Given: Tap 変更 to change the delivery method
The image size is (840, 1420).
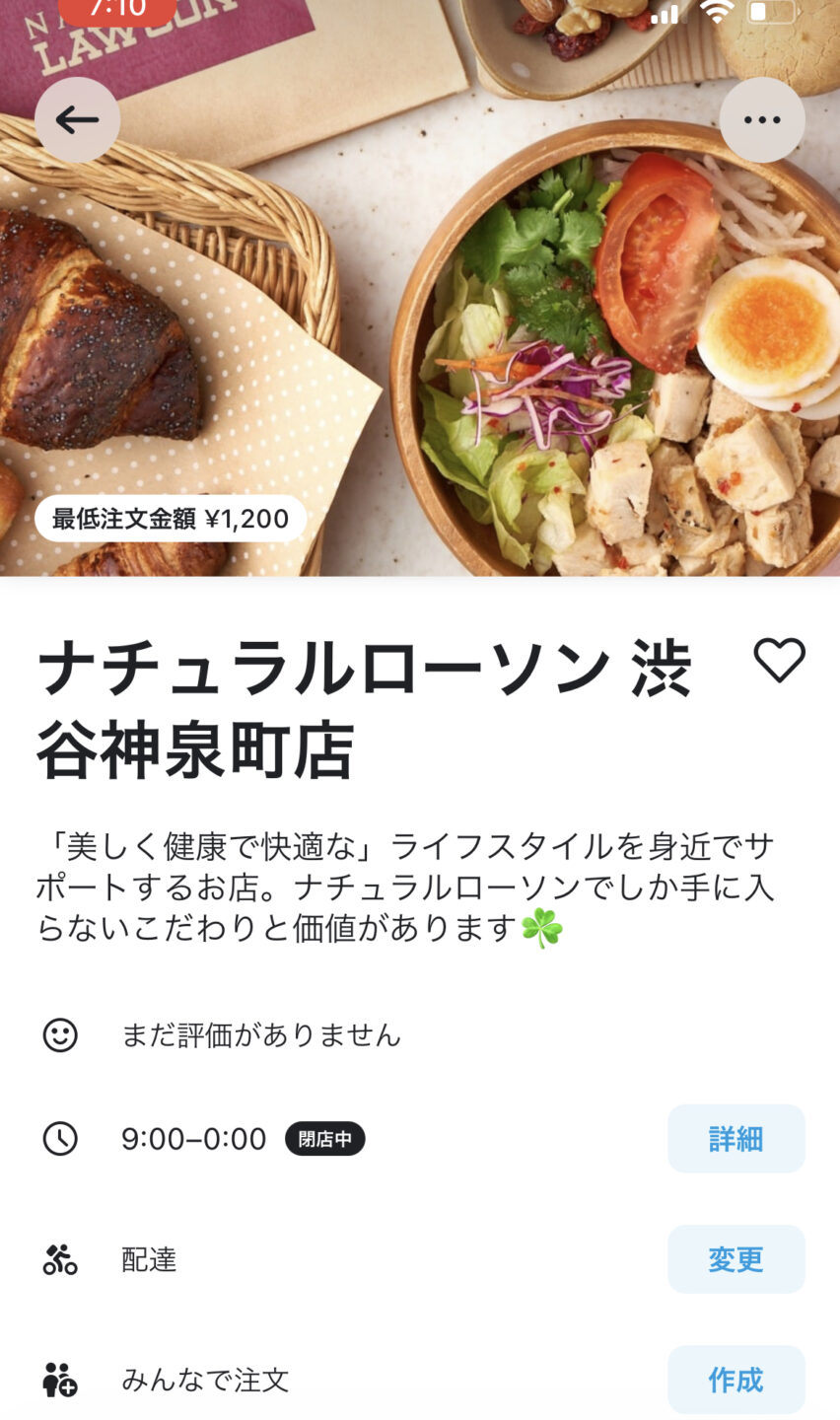Looking at the screenshot, I should click(x=735, y=1259).
